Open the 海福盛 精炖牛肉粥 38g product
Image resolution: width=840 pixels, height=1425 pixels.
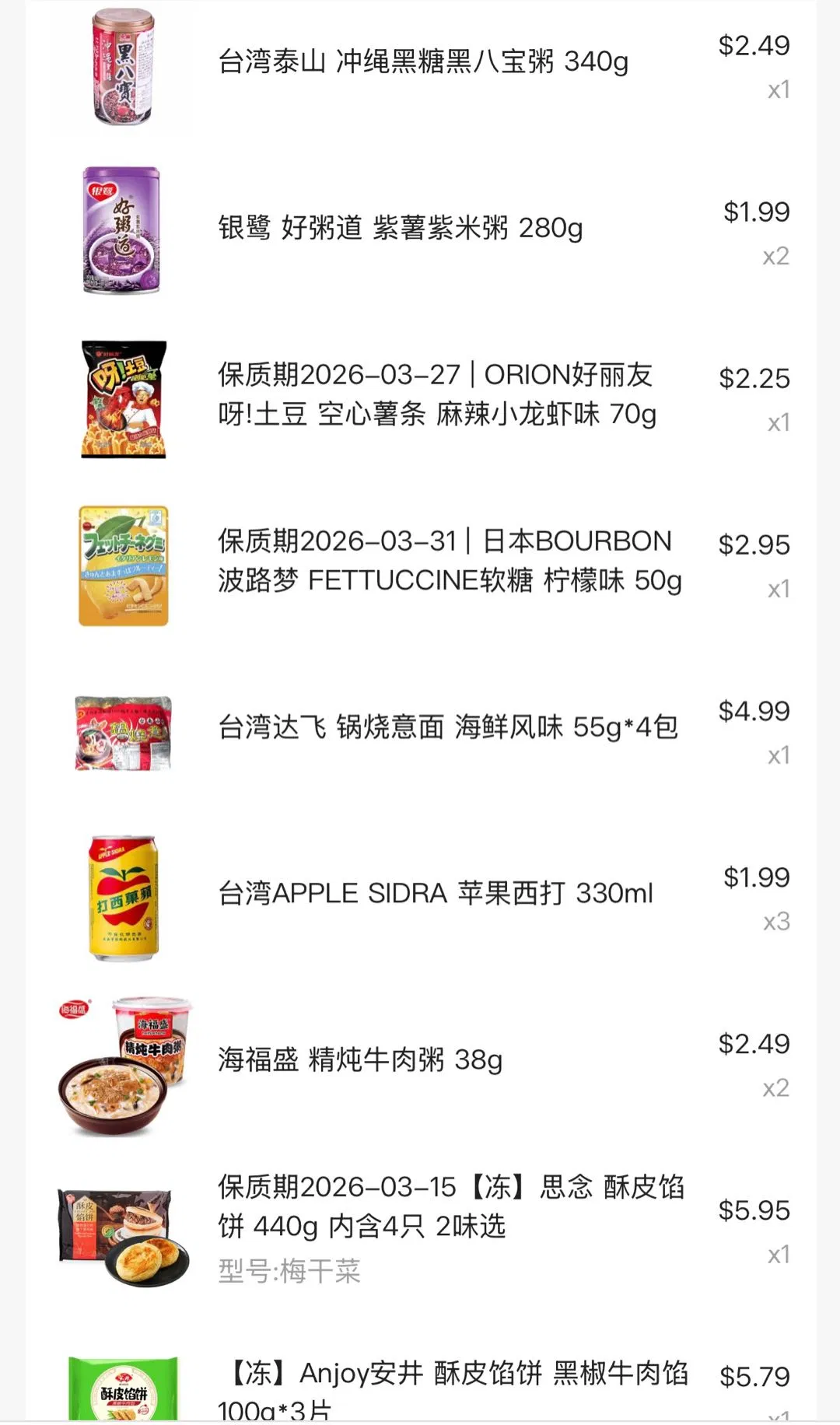[x=359, y=1059]
